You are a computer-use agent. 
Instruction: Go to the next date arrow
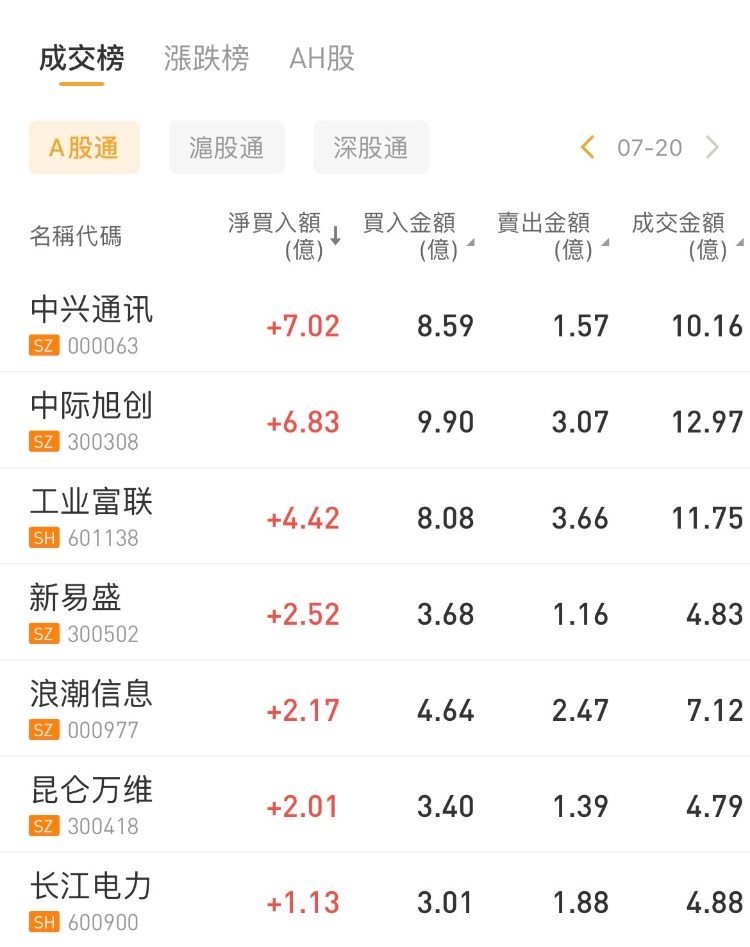(713, 148)
